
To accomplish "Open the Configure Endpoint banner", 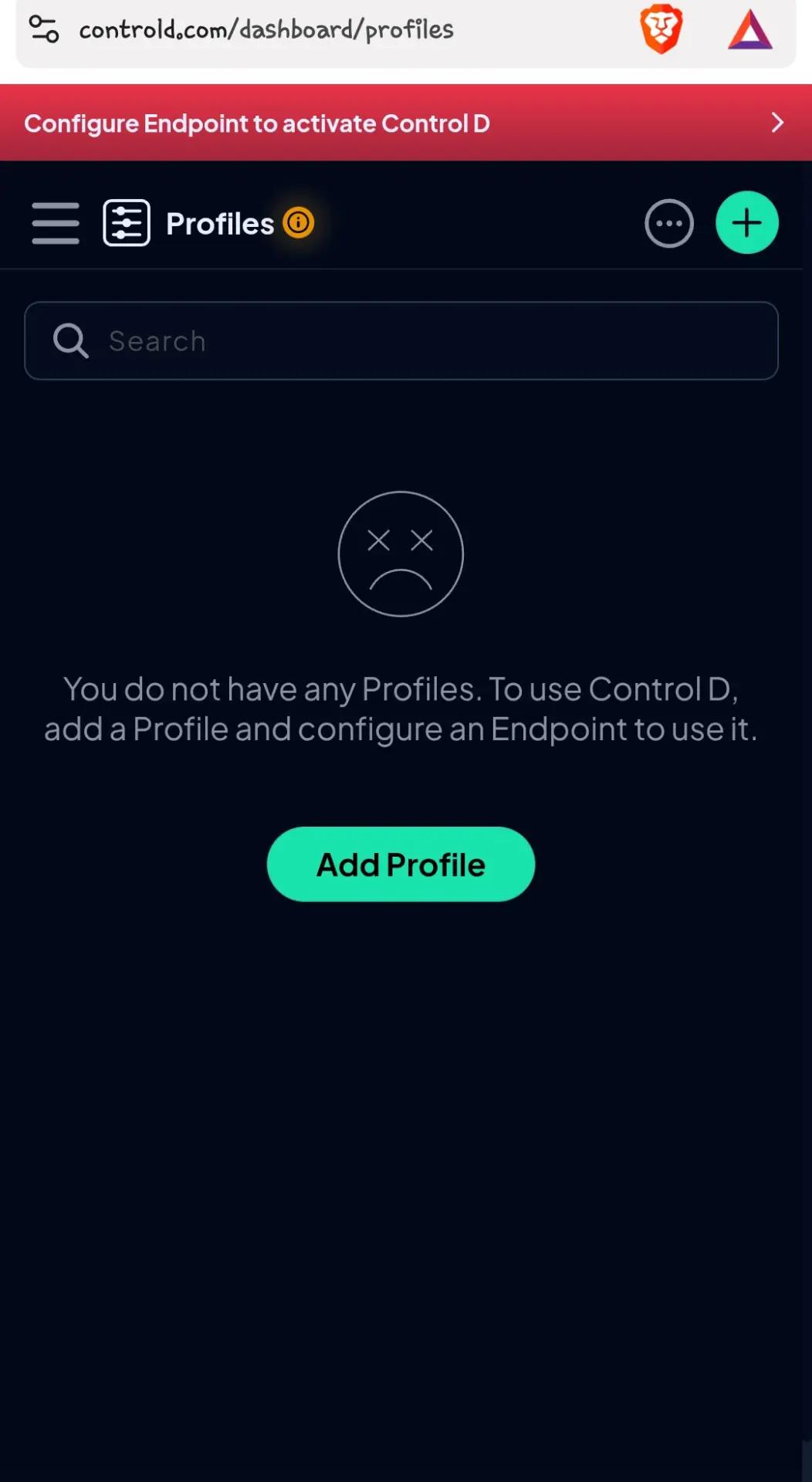I will point(406,123).
